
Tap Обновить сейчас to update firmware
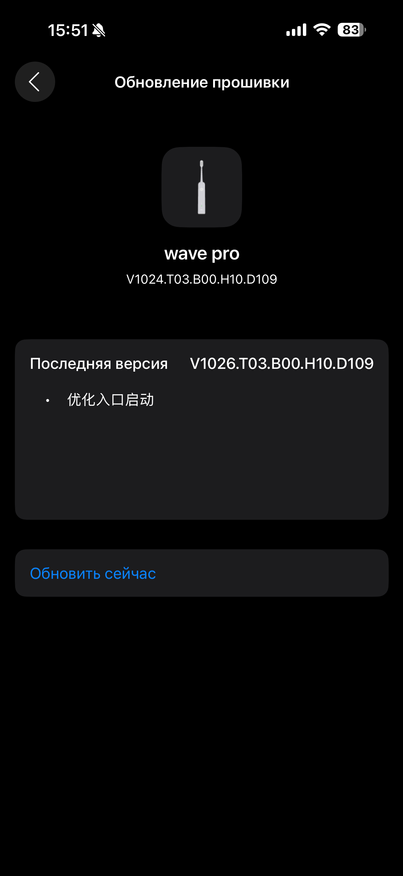[201, 573]
